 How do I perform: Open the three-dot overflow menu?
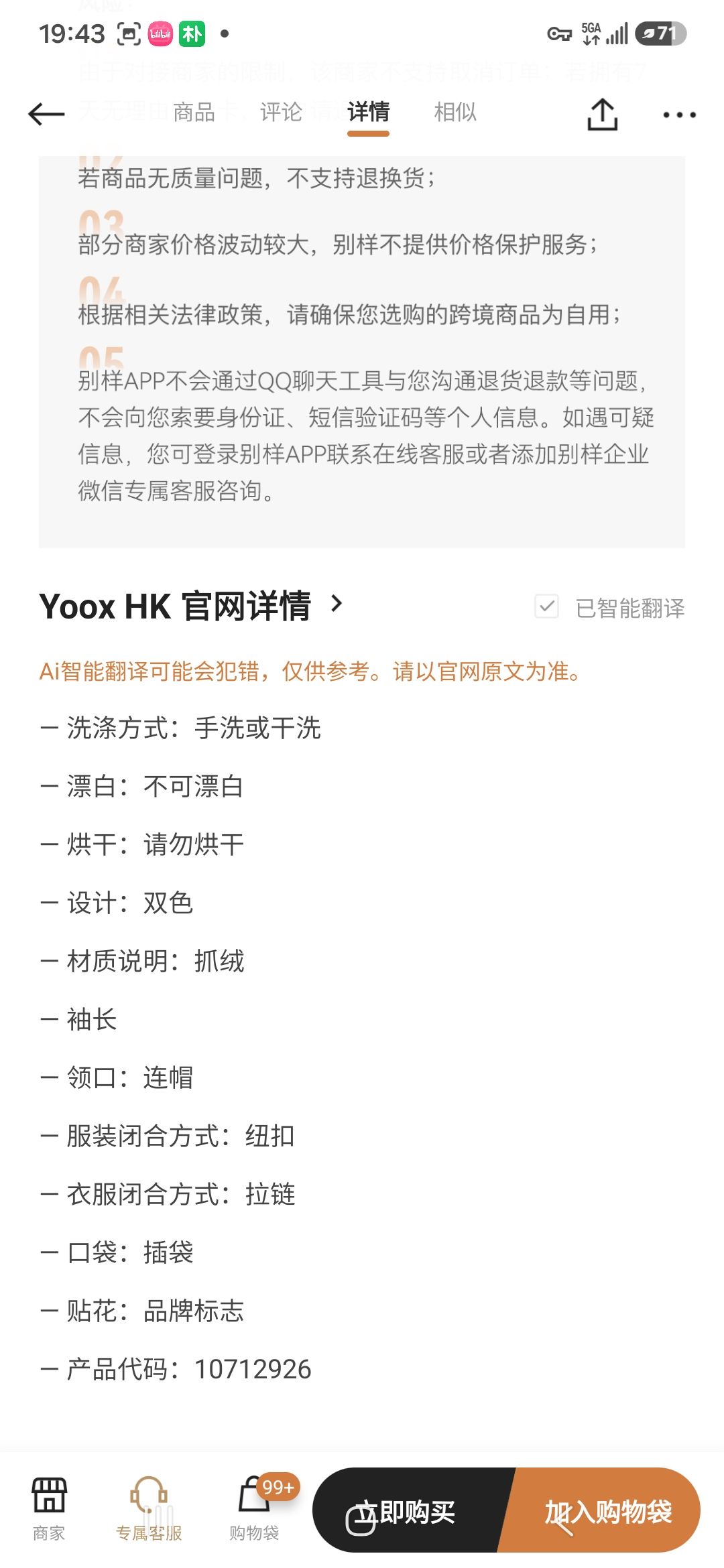[x=679, y=115]
